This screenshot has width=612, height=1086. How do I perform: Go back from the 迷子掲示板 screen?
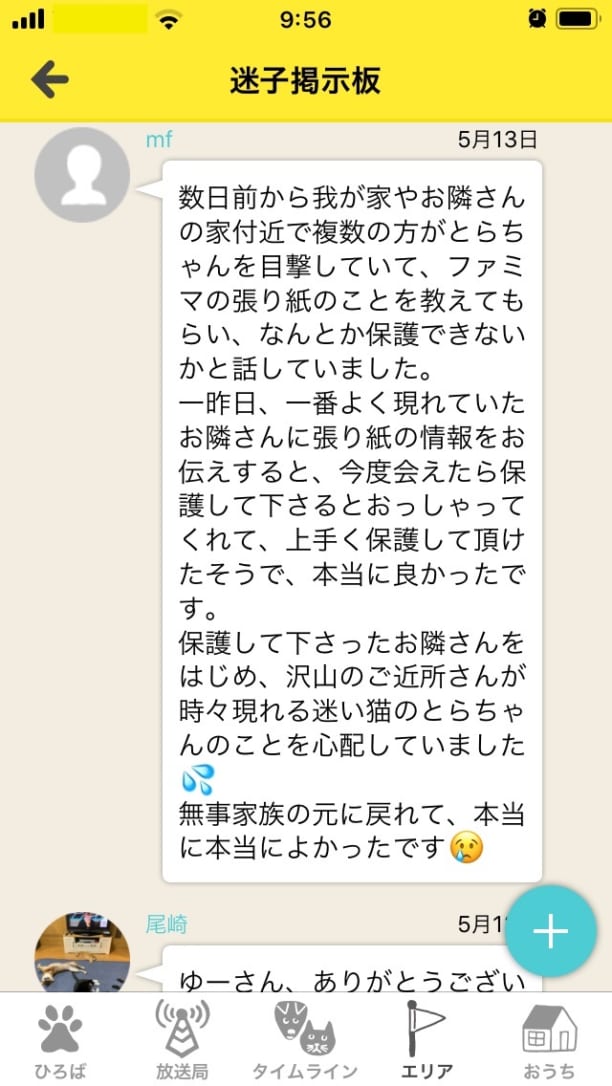pyautogui.click(x=49, y=80)
